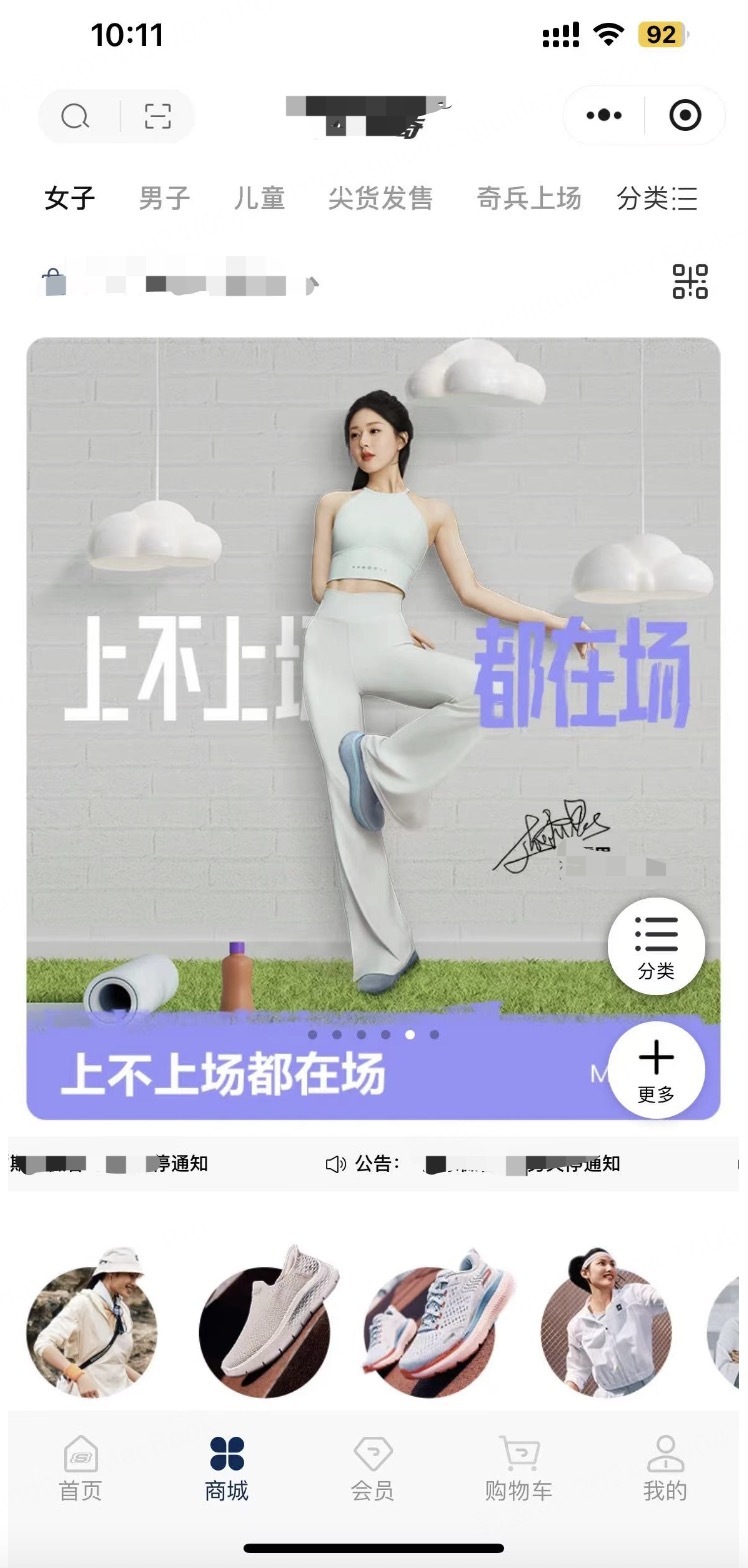Screen dimensions: 748x1568
Task: Open the store QR code icon
Action: tap(690, 282)
